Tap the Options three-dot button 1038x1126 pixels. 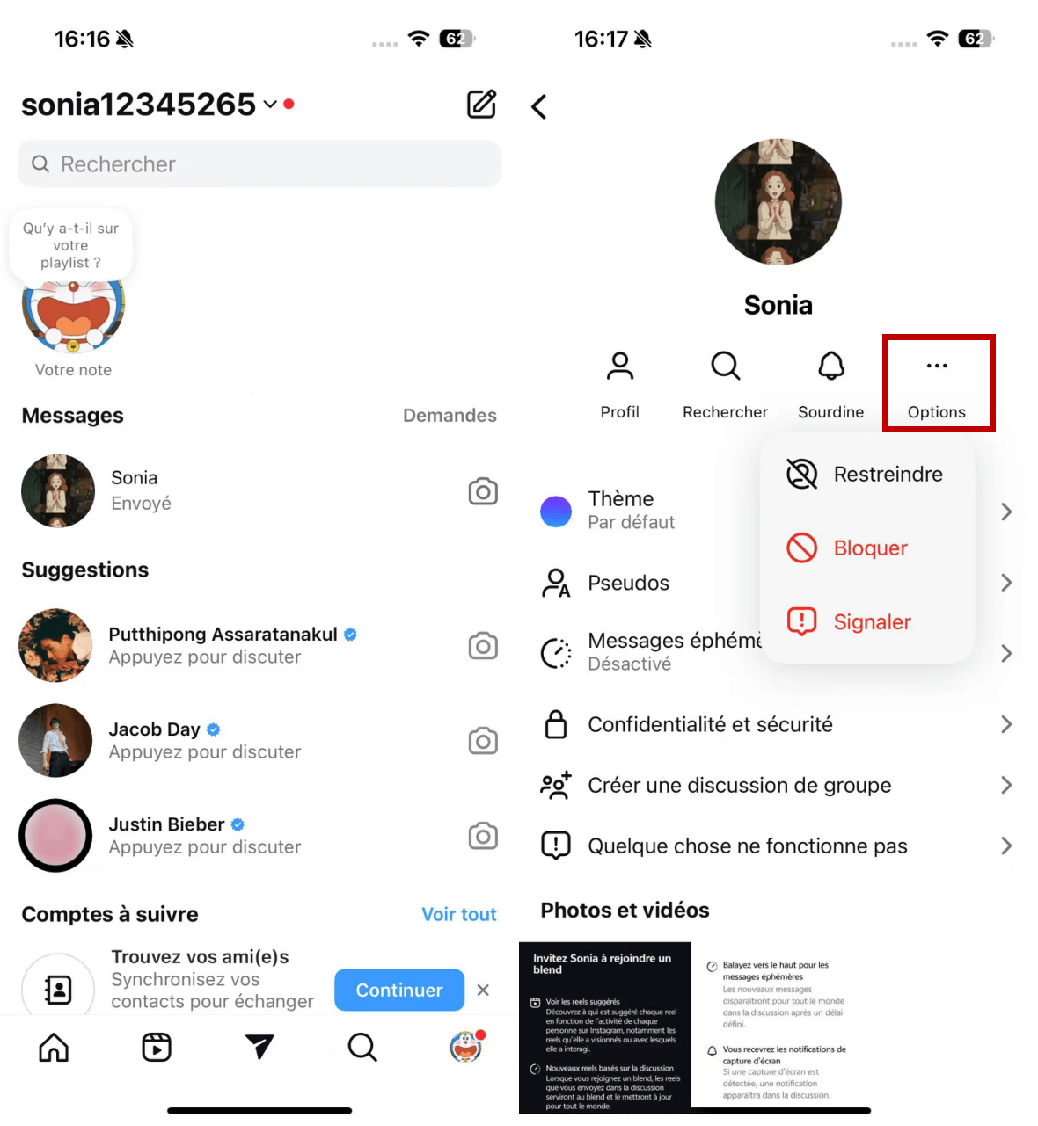pyautogui.click(x=936, y=384)
